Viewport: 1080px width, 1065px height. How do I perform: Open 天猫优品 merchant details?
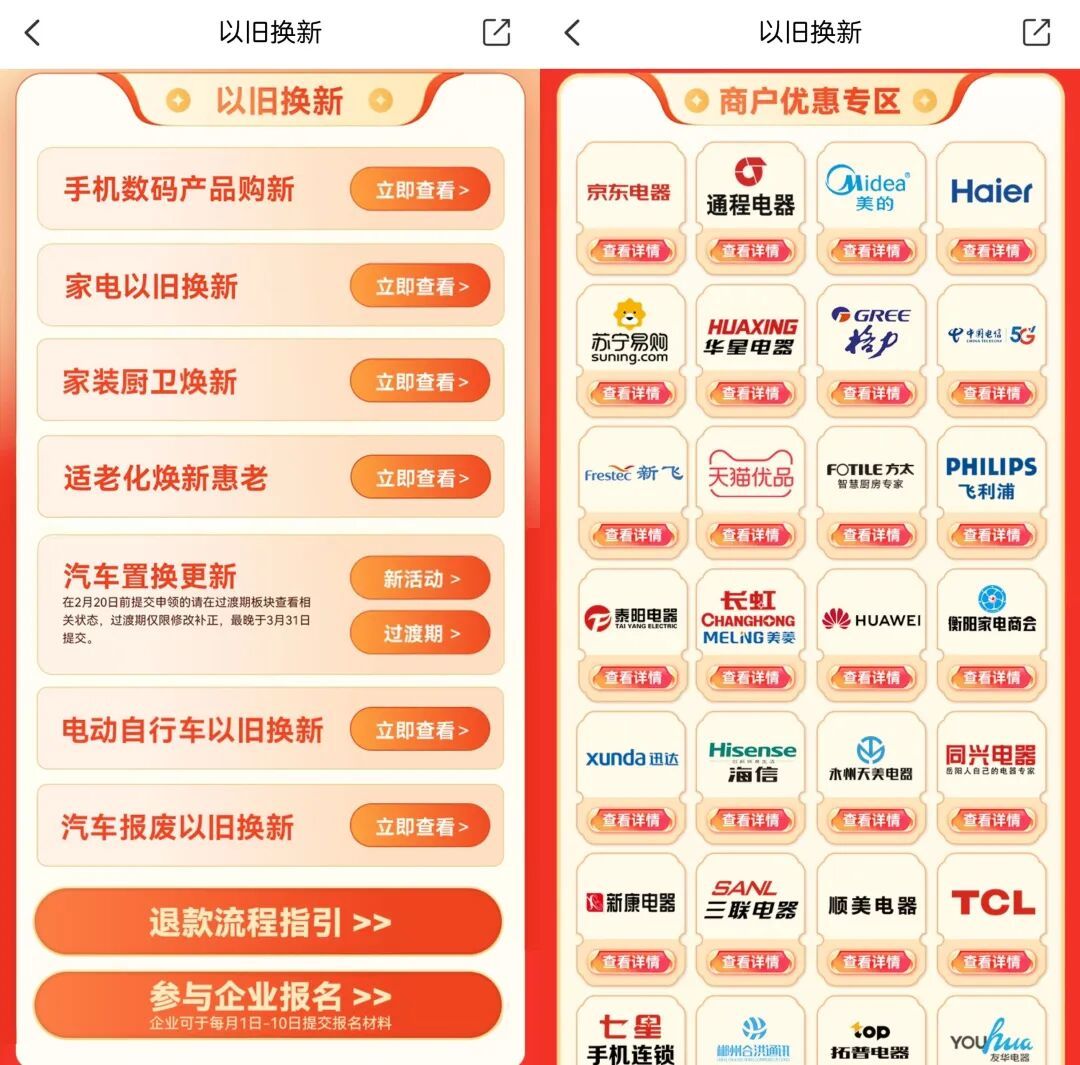coord(751,535)
